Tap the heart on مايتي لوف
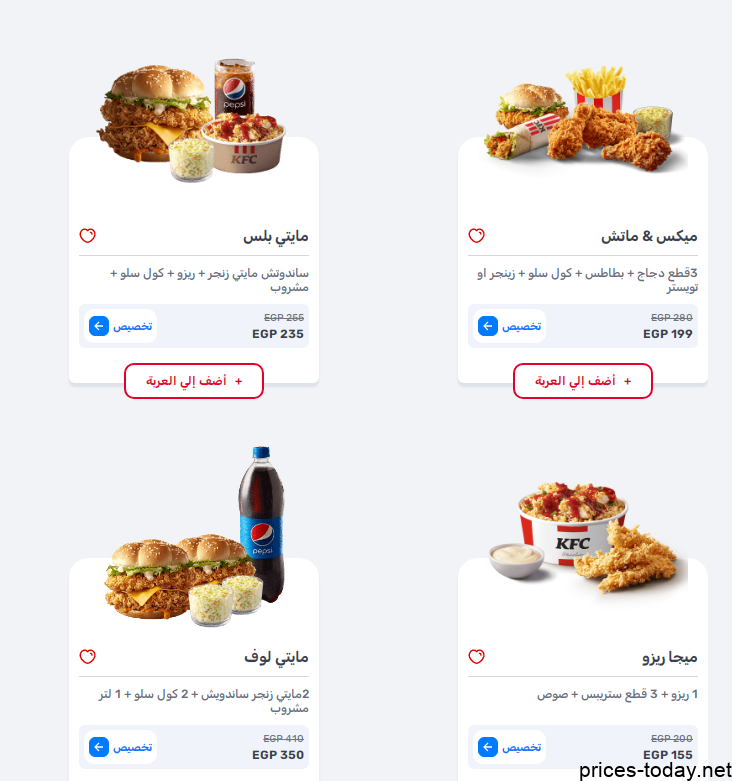732x781 pixels. click(x=88, y=657)
